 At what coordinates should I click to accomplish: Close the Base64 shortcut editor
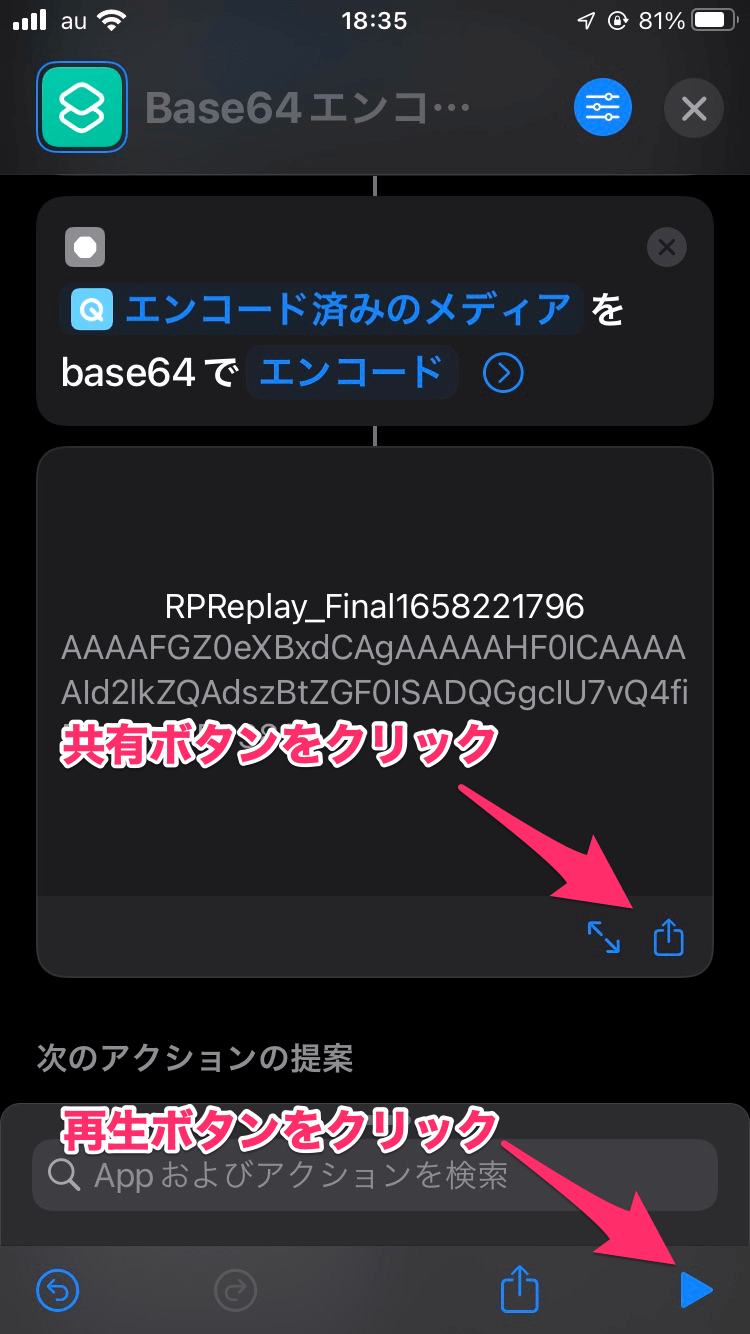pos(694,107)
